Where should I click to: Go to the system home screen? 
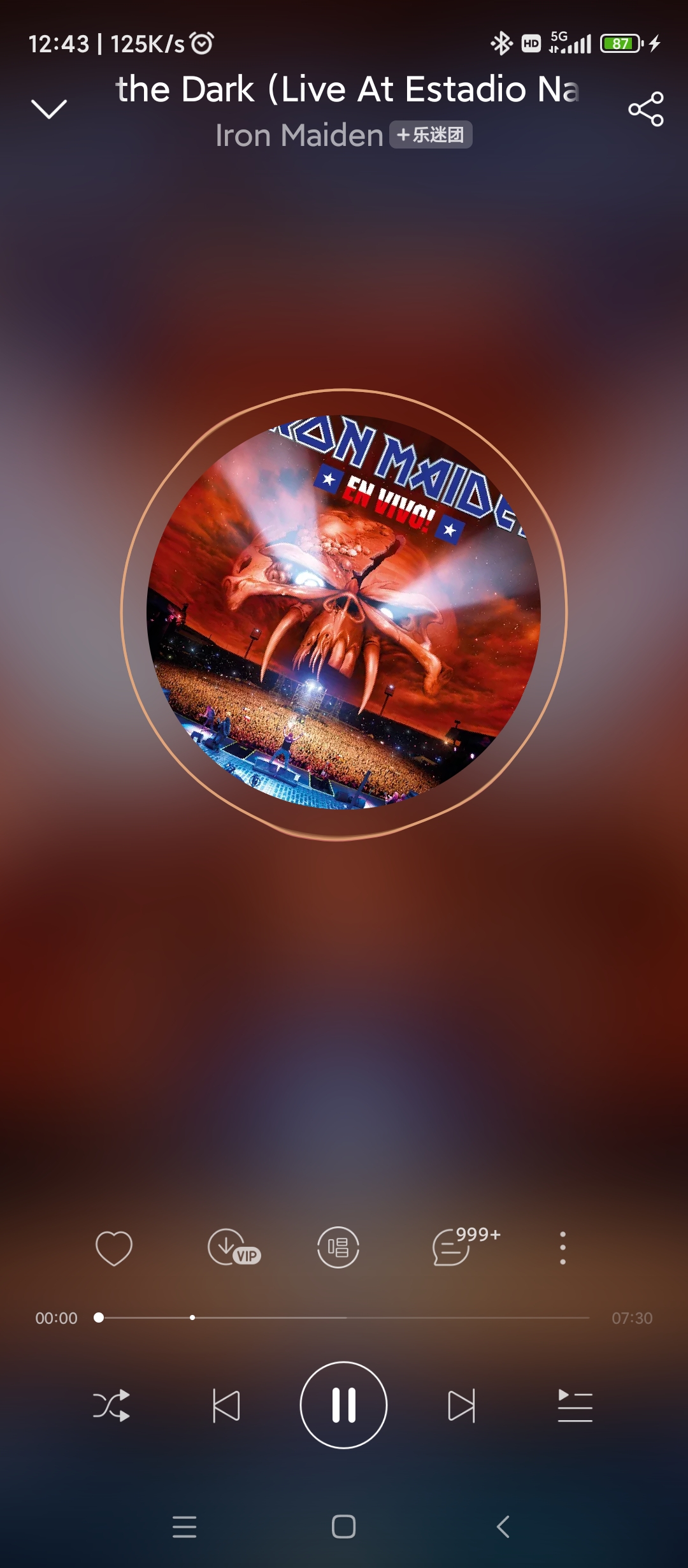(343, 1527)
